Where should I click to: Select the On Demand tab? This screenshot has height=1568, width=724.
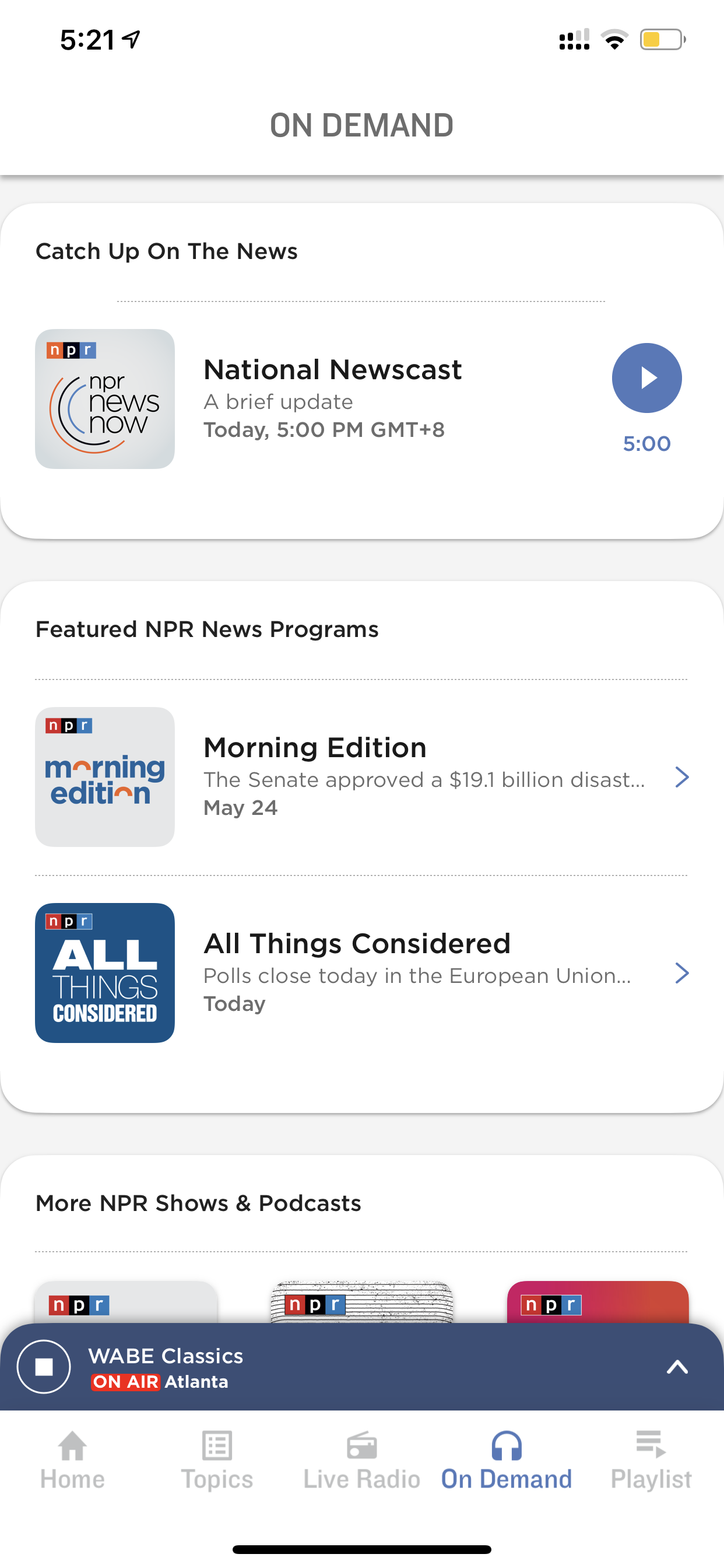coord(507,1460)
